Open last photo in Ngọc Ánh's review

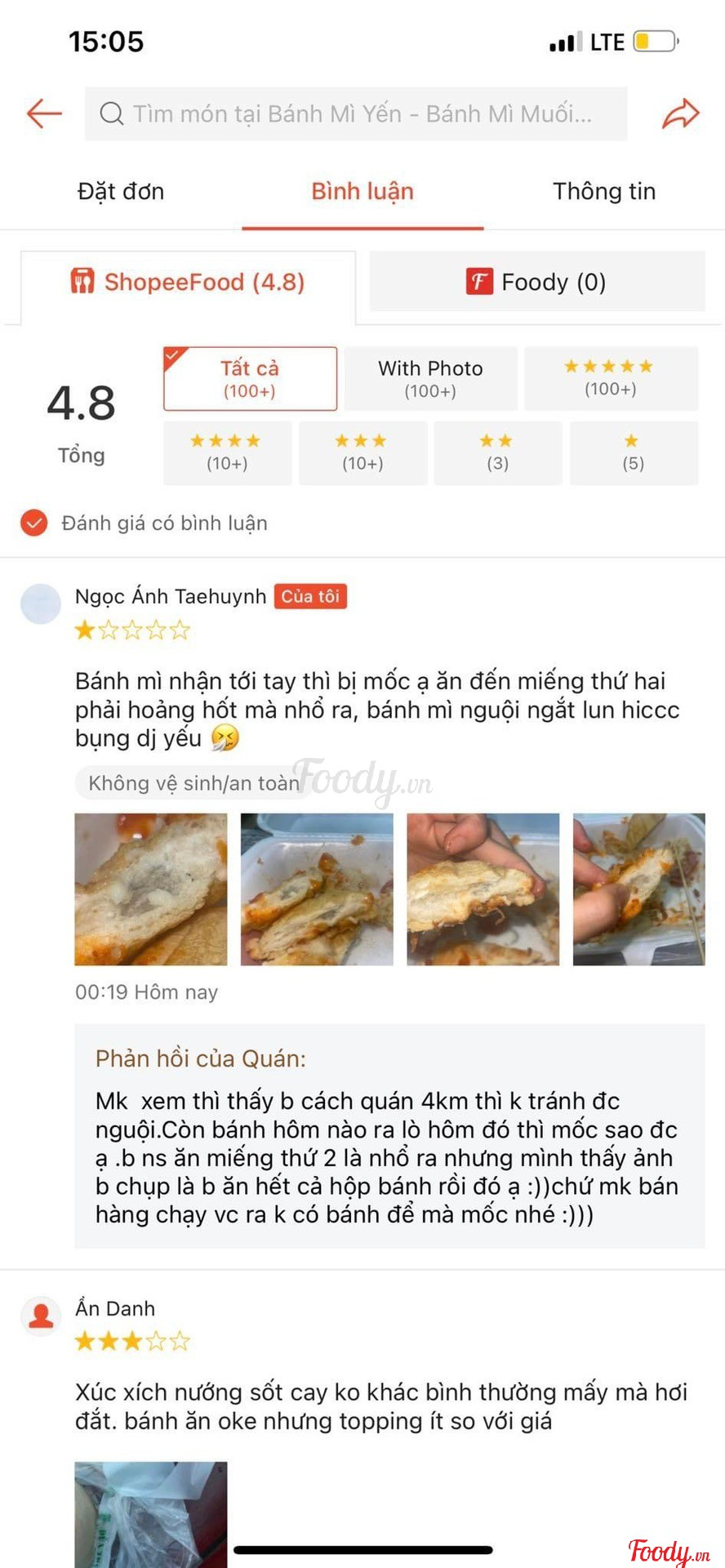pyautogui.click(x=638, y=889)
